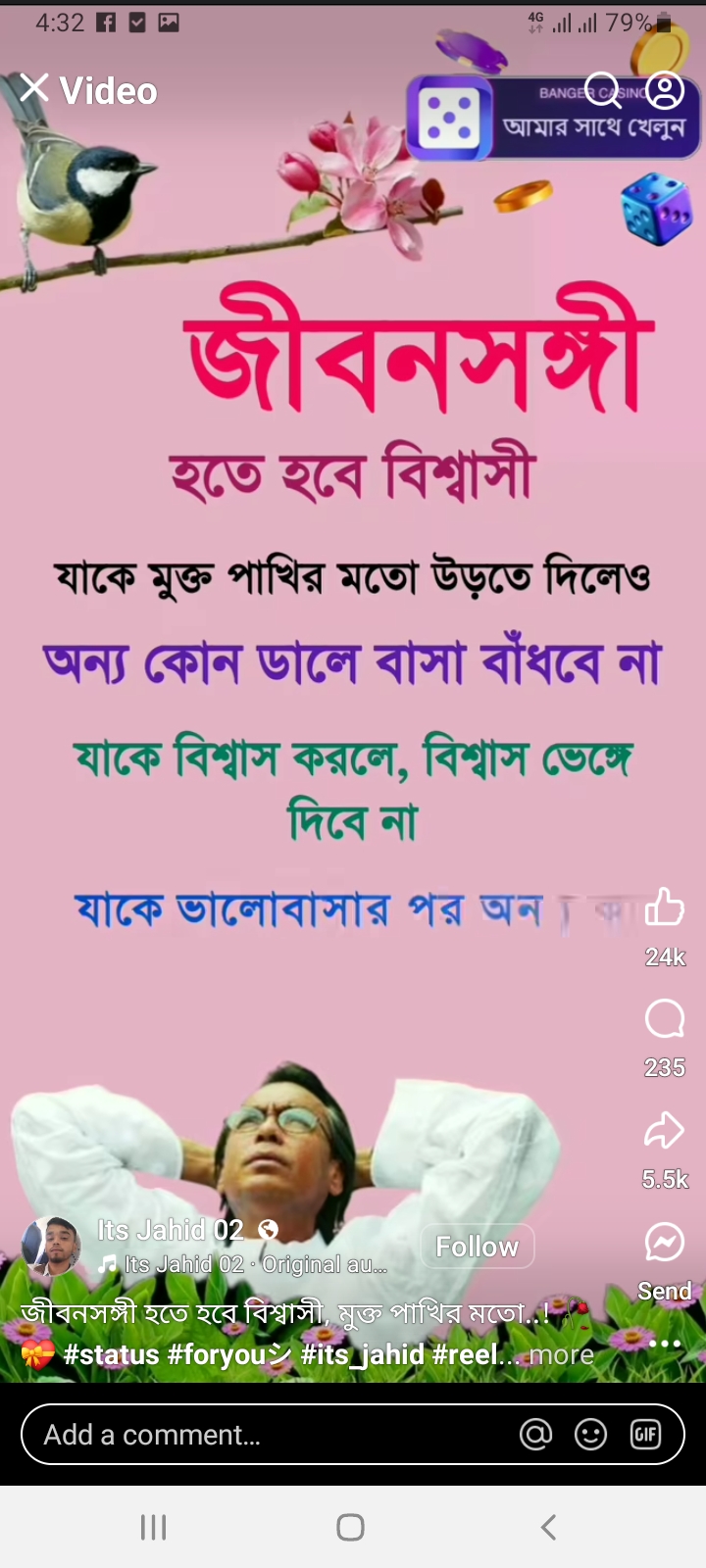Close the video viewer
The height and width of the screenshot is (1568, 706).
tap(34, 88)
